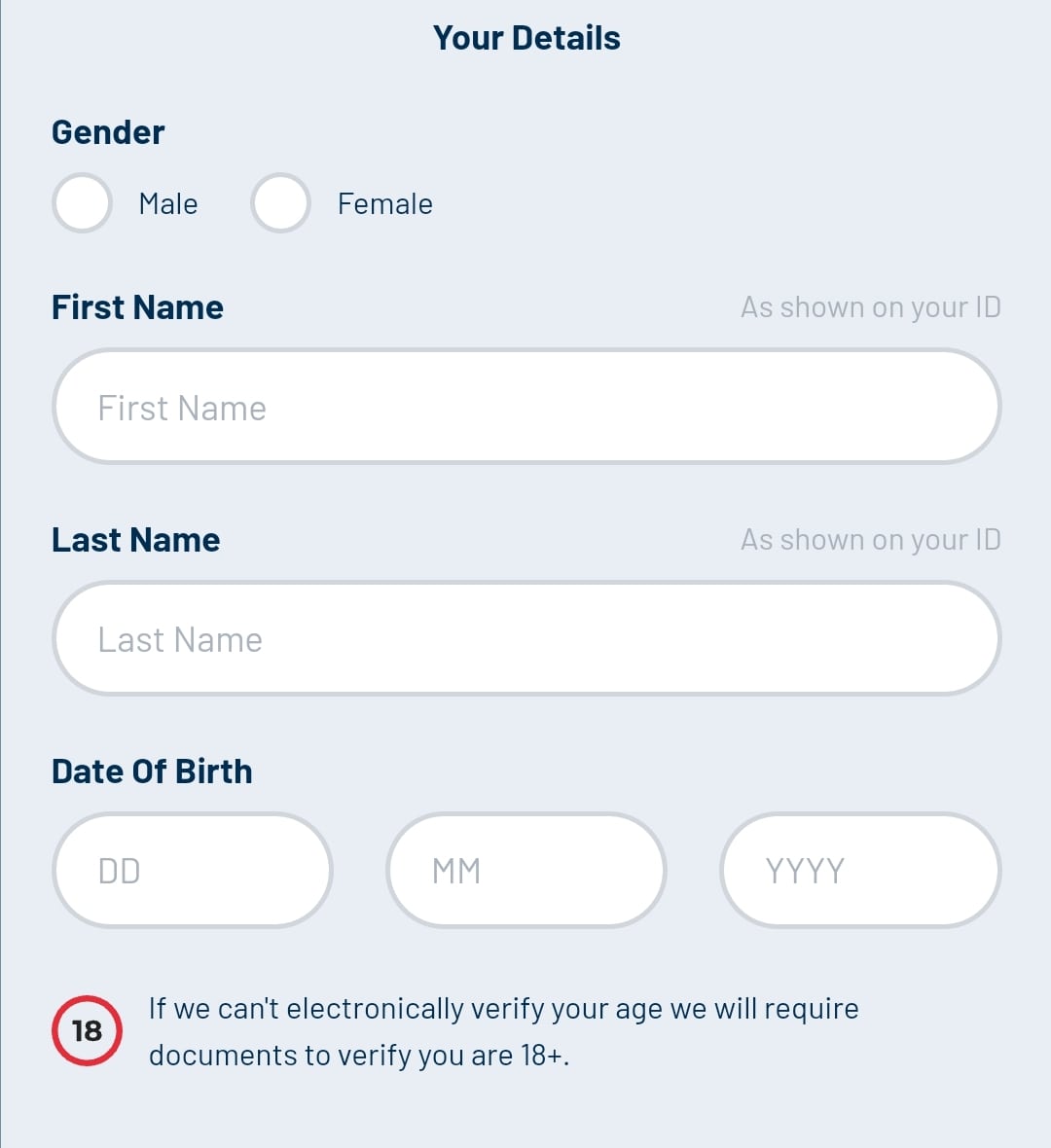This screenshot has width=1051, height=1148.
Task: Select the MM month field
Action: click(x=525, y=870)
